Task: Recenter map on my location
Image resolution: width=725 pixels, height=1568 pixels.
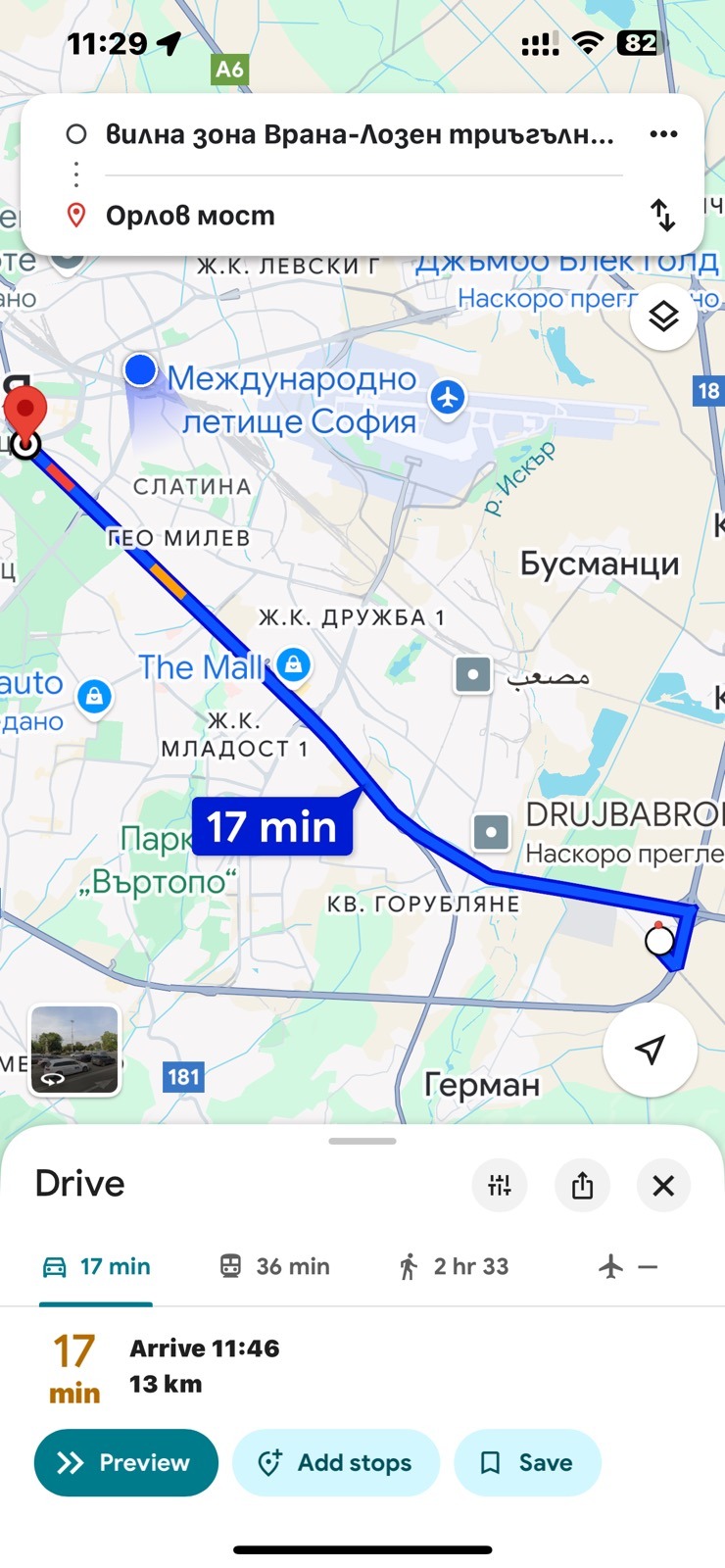Action: (x=650, y=1050)
